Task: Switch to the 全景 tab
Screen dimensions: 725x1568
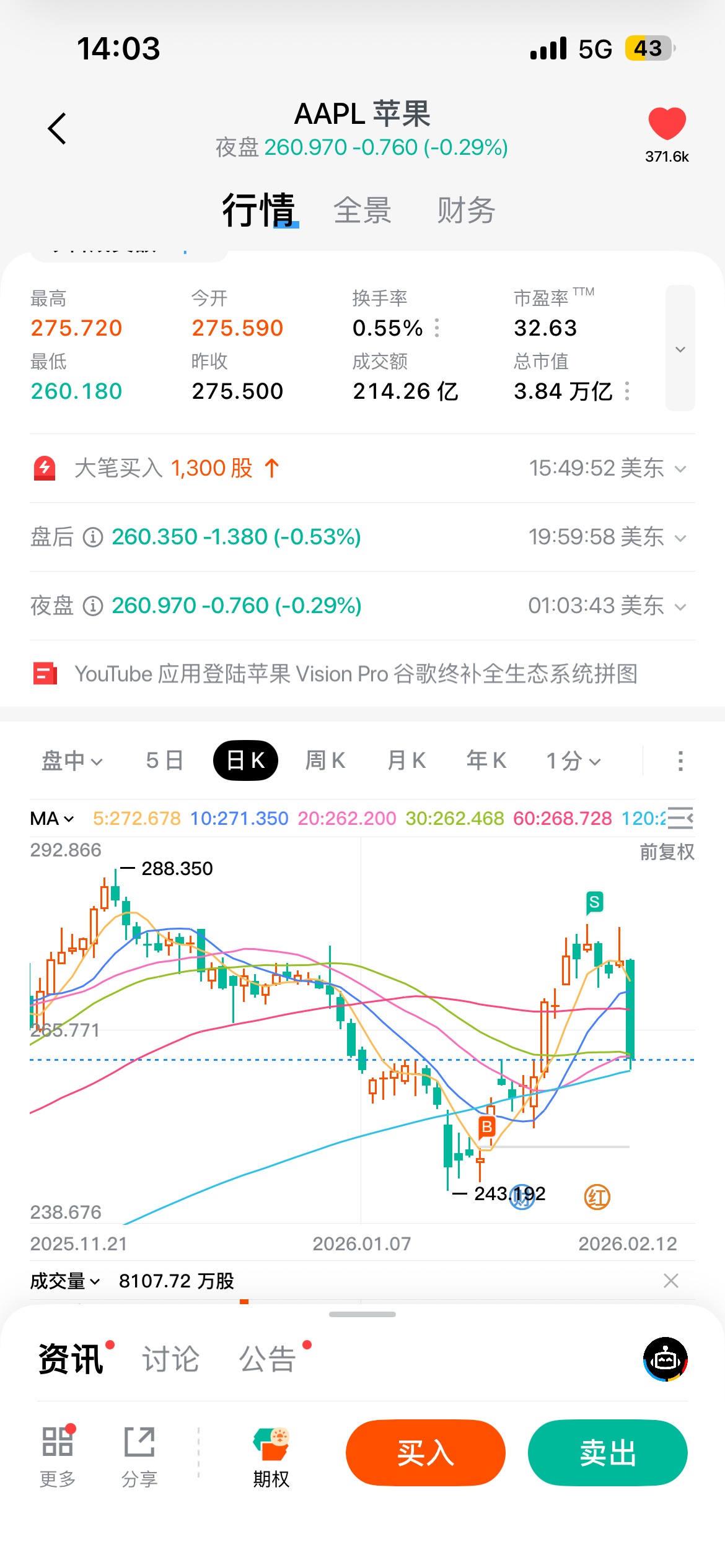Action: click(362, 211)
